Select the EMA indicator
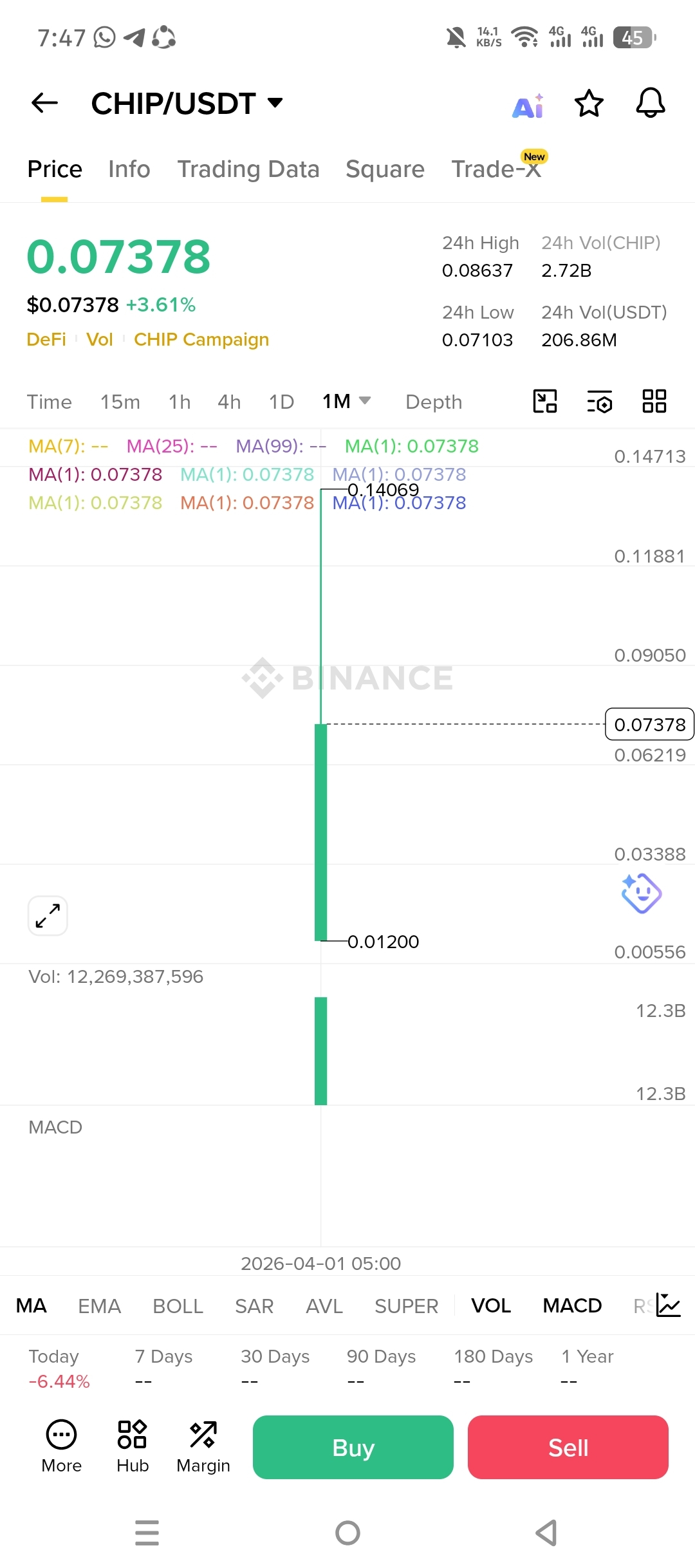 click(99, 1306)
